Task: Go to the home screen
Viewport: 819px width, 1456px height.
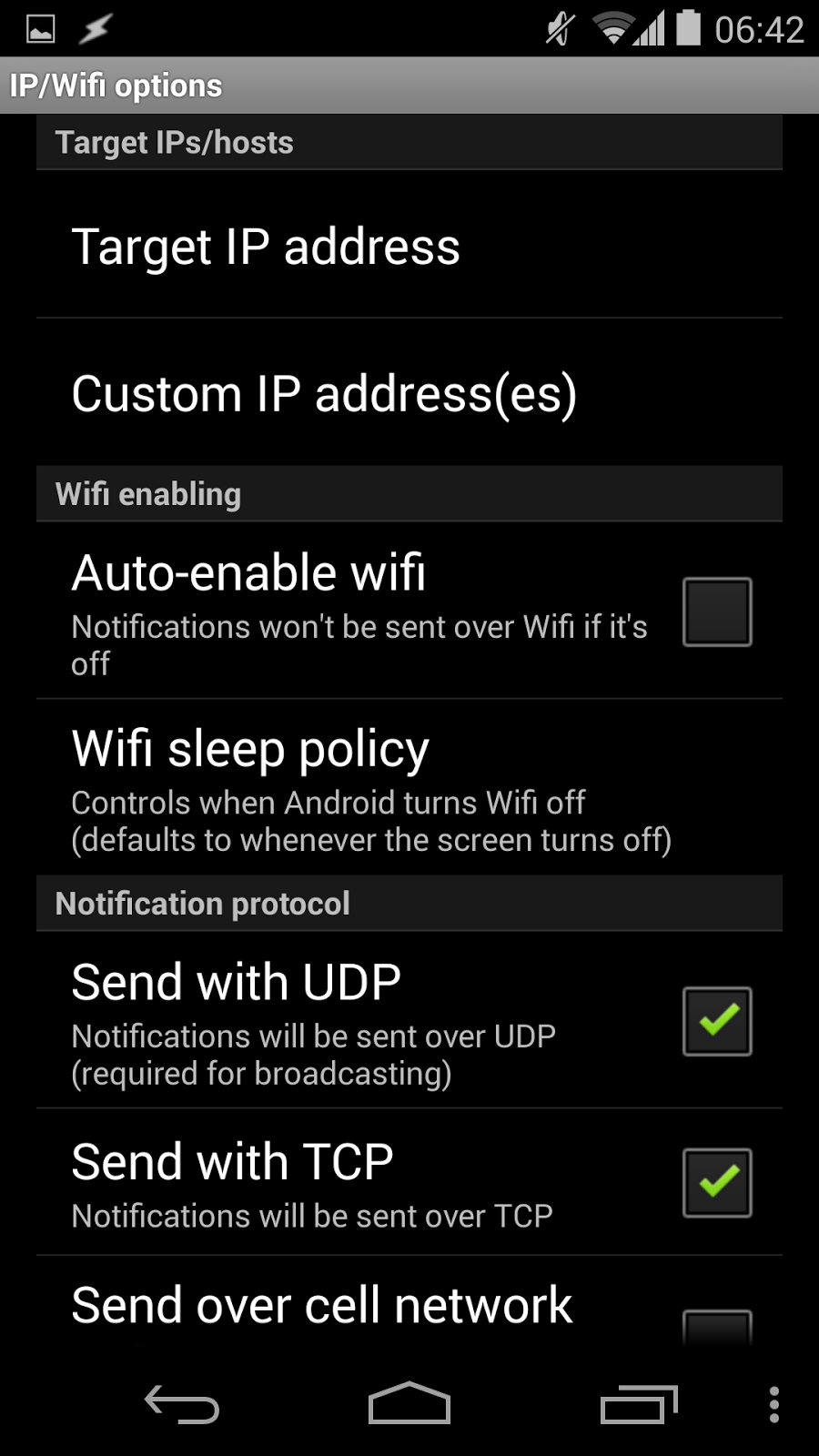Action: click(x=409, y=1403)
